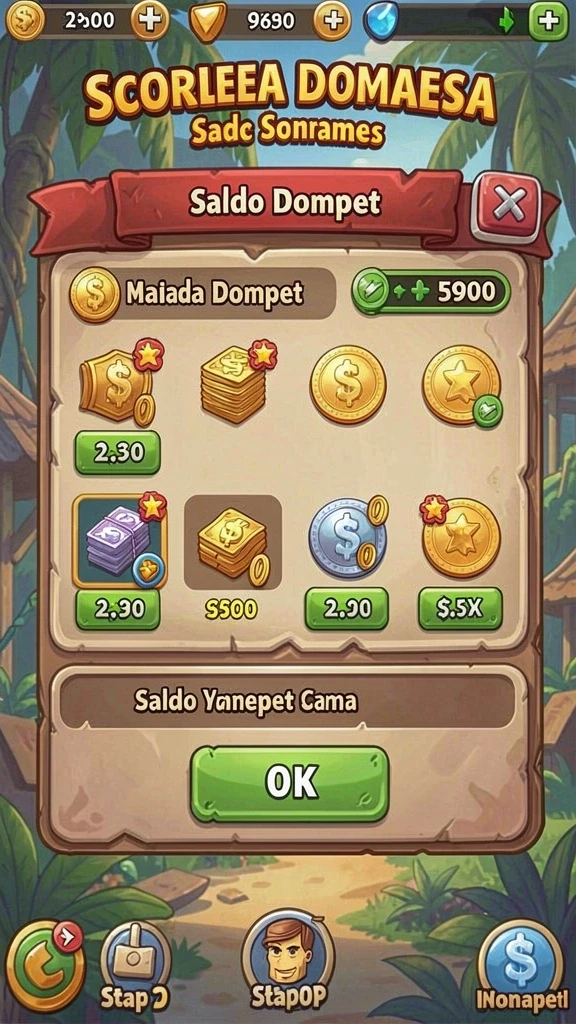
Task: Tap the plus button beside 9690
Action: [x=332, y=20]
